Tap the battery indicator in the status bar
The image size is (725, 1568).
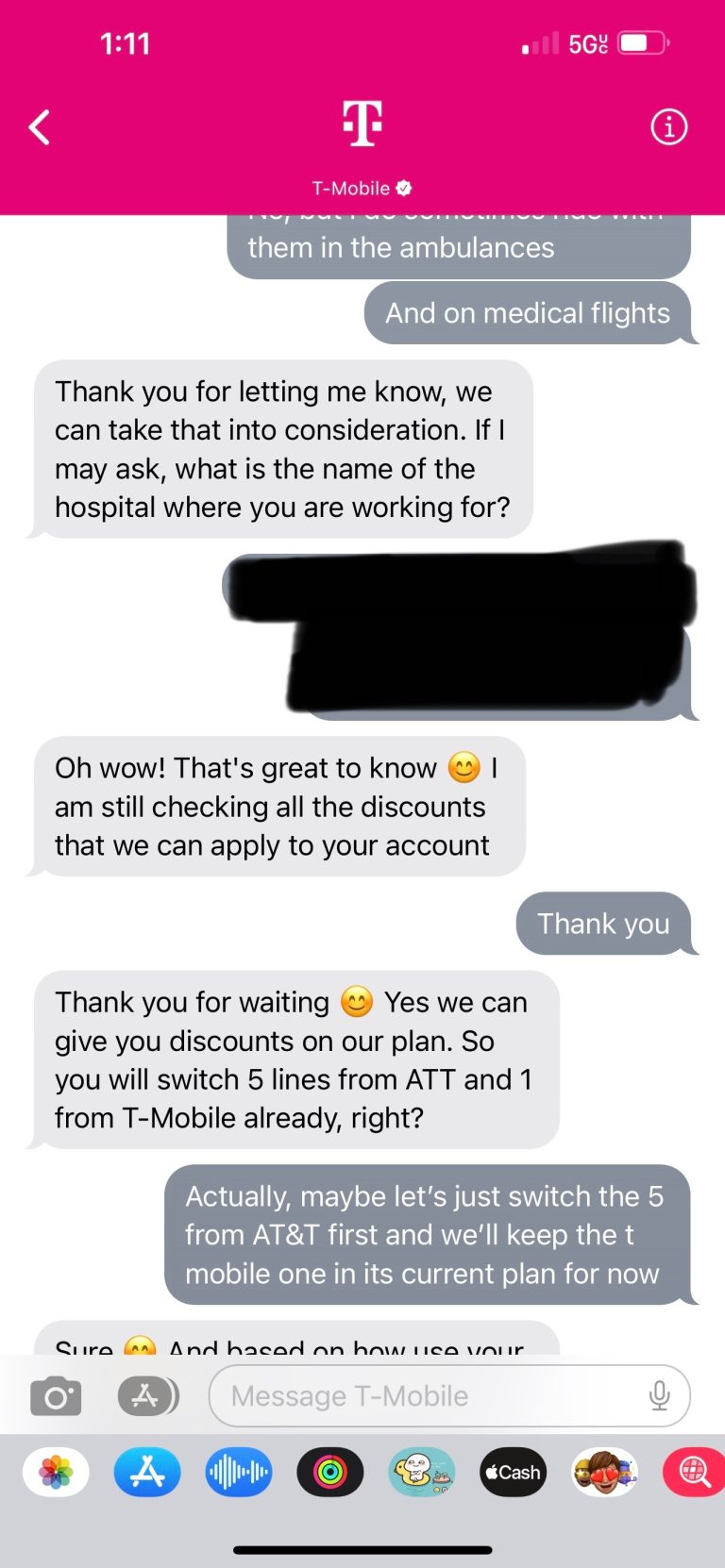click(x=643, y=42)
